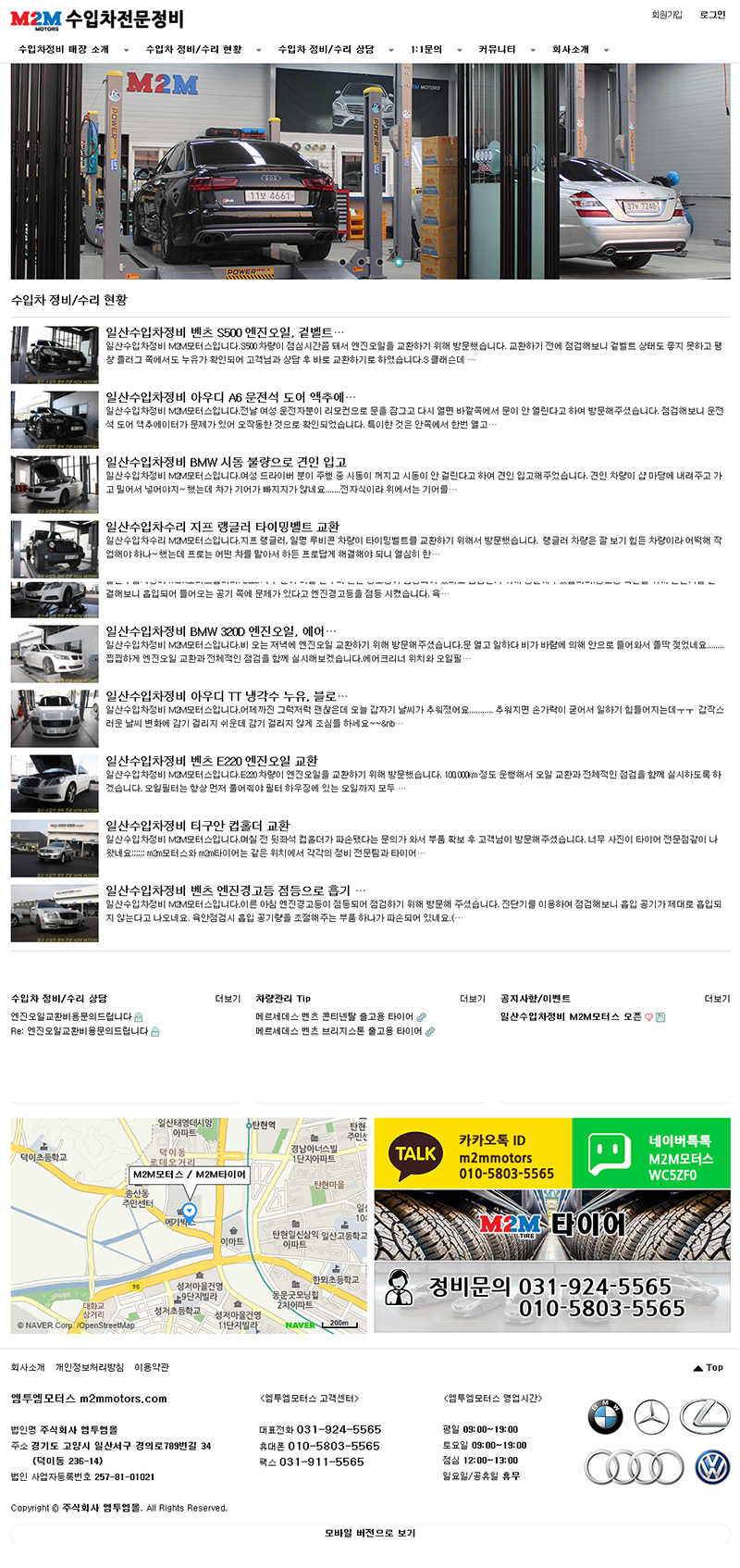Open the 티구안 컵홀더 교환 post
Screen dimensions: 740x1568
point(197,826)
